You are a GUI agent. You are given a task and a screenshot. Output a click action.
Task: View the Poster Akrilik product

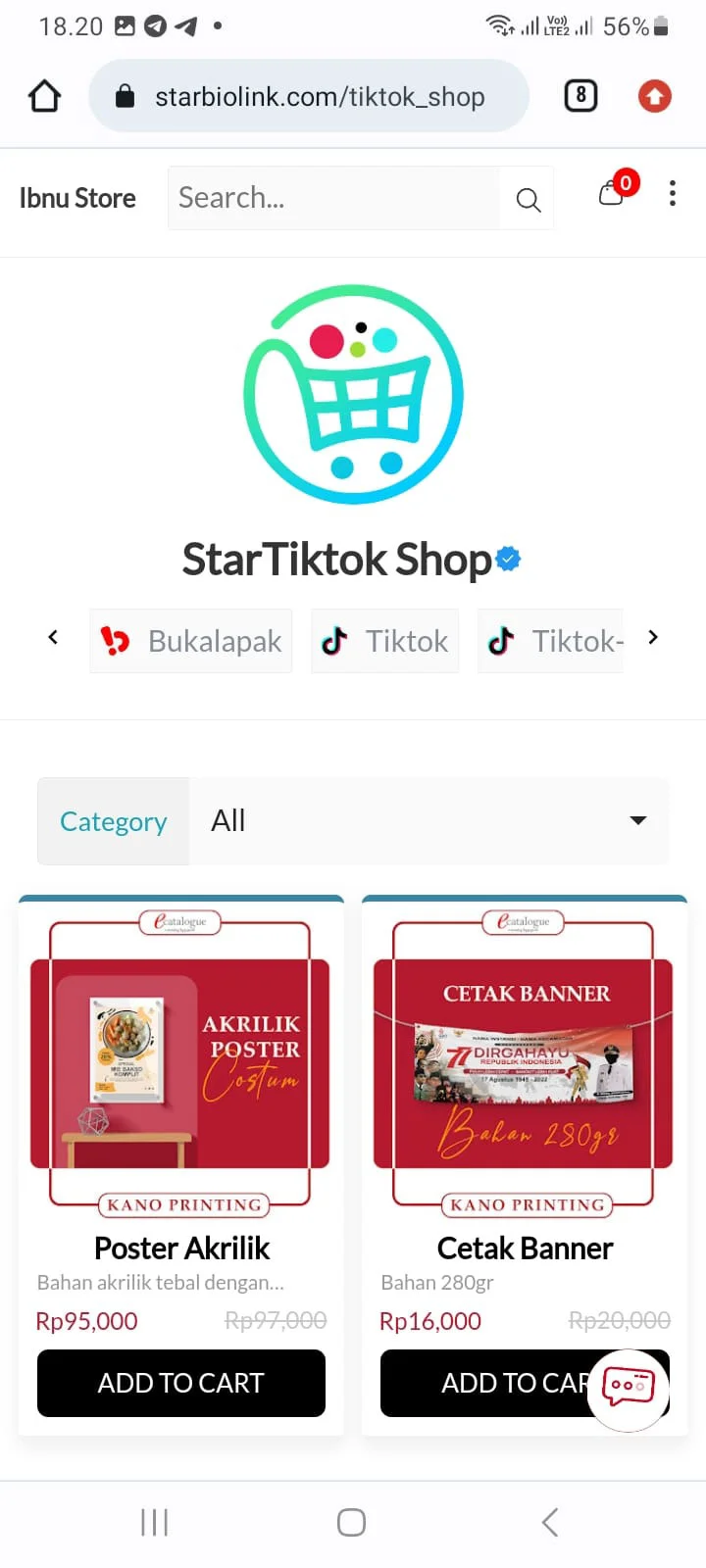pos(181,1249)
